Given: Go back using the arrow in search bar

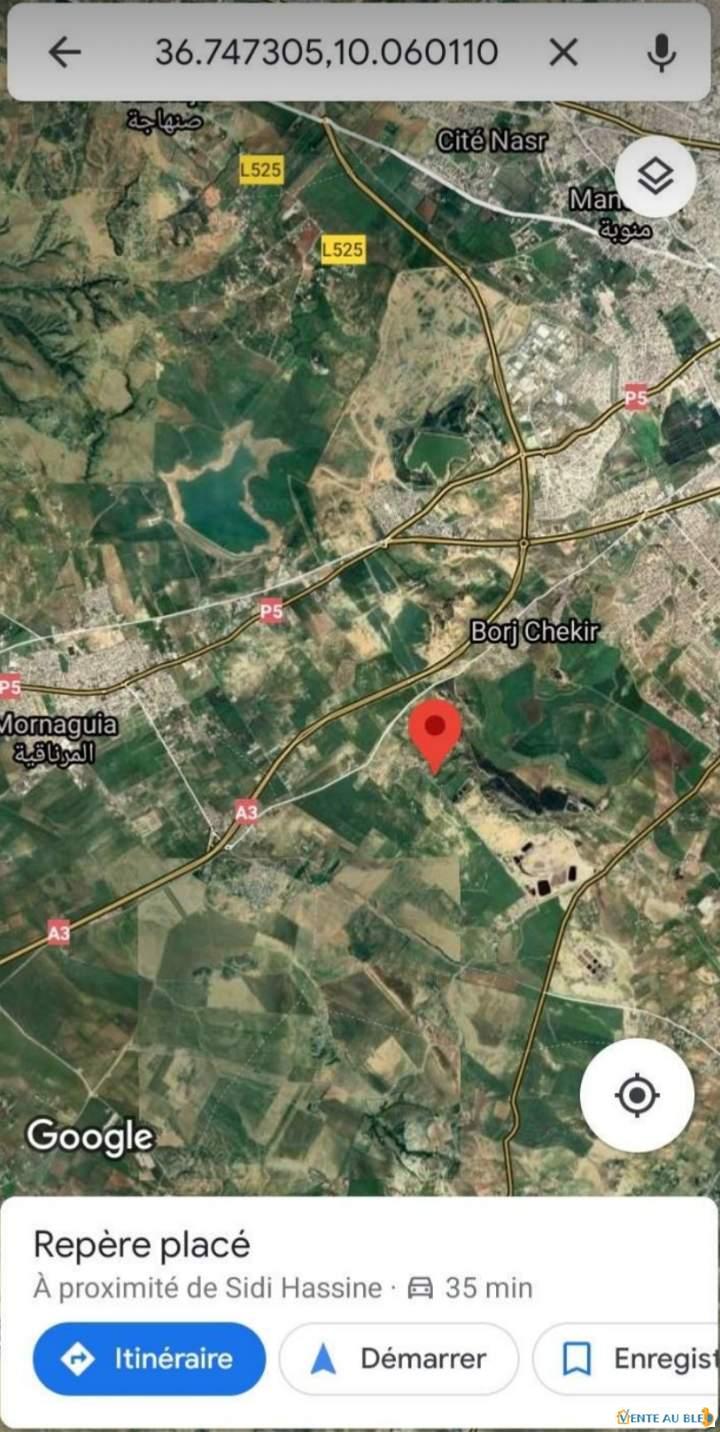Looking at the screenshot, I should [64, 52].
